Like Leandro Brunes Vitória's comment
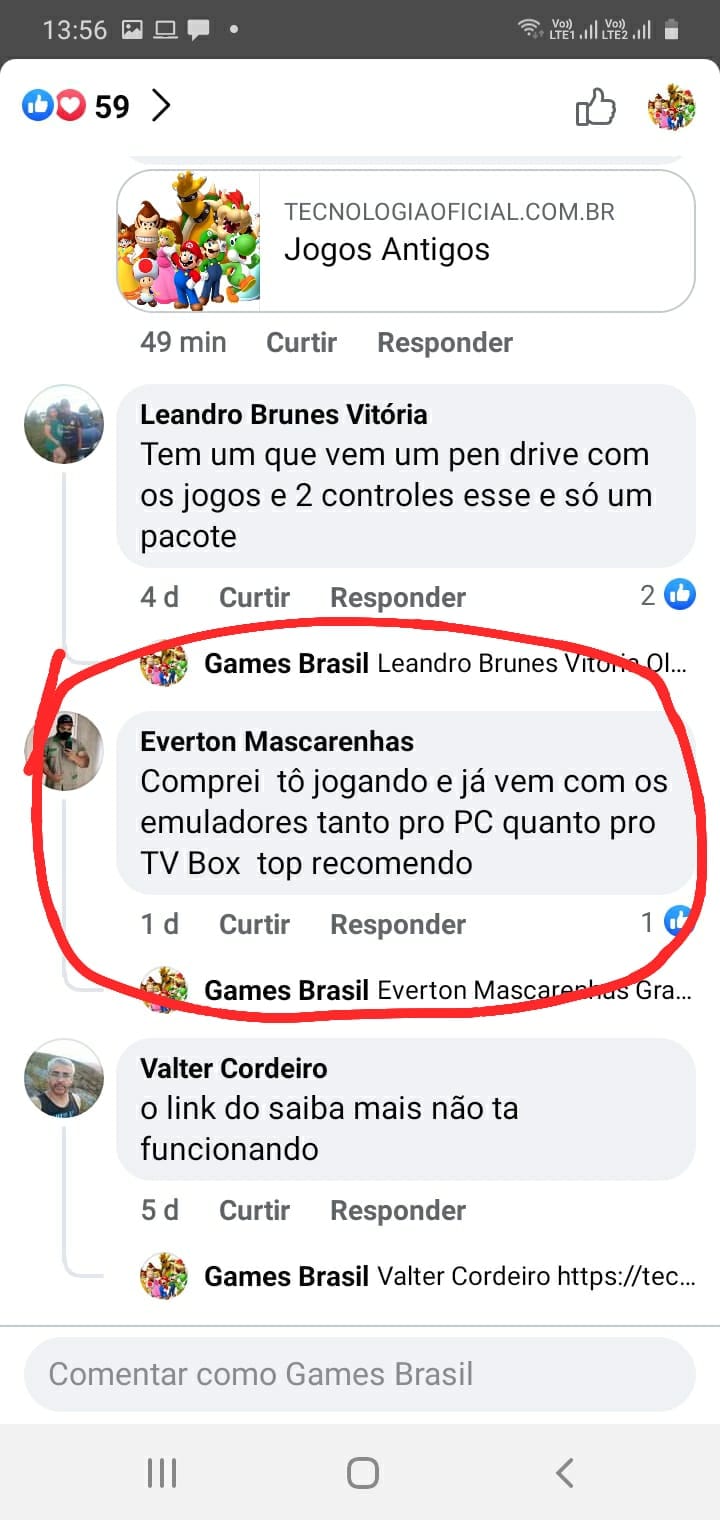 point(254,597)
